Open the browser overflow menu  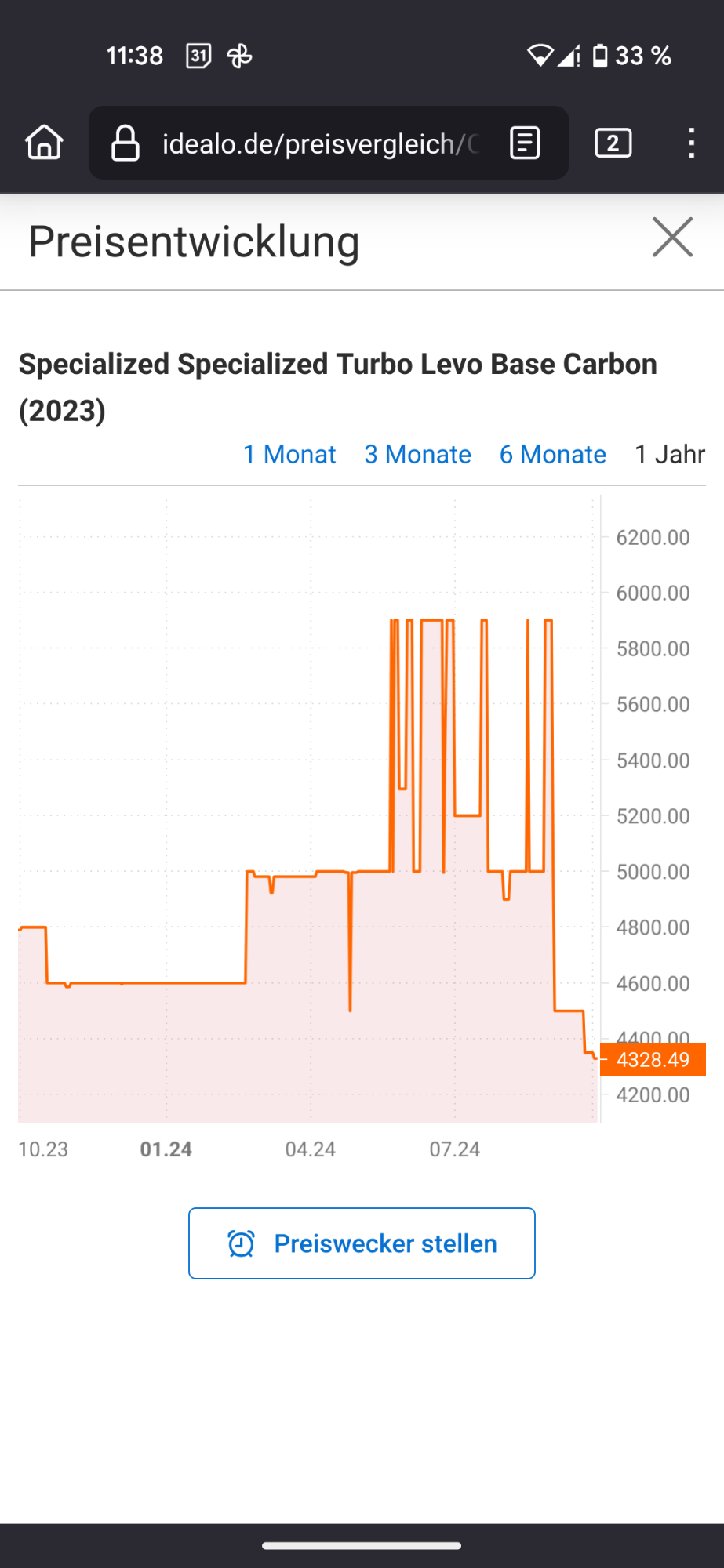click(x=690, y=143)
